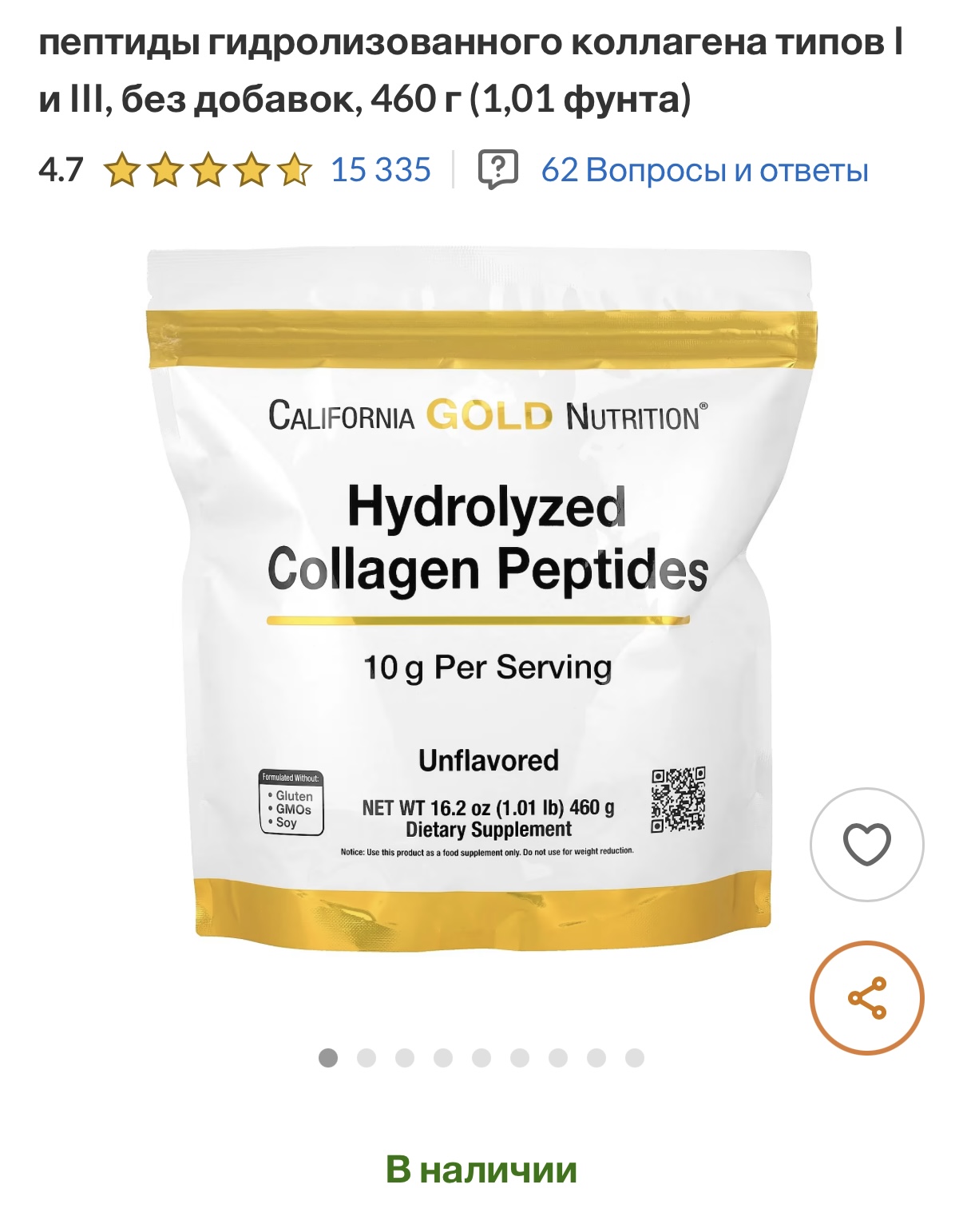Enlarge the Hydrolyzed Collagen Peptides product photo
963x1232 pixels.
(x=483, y=591)
